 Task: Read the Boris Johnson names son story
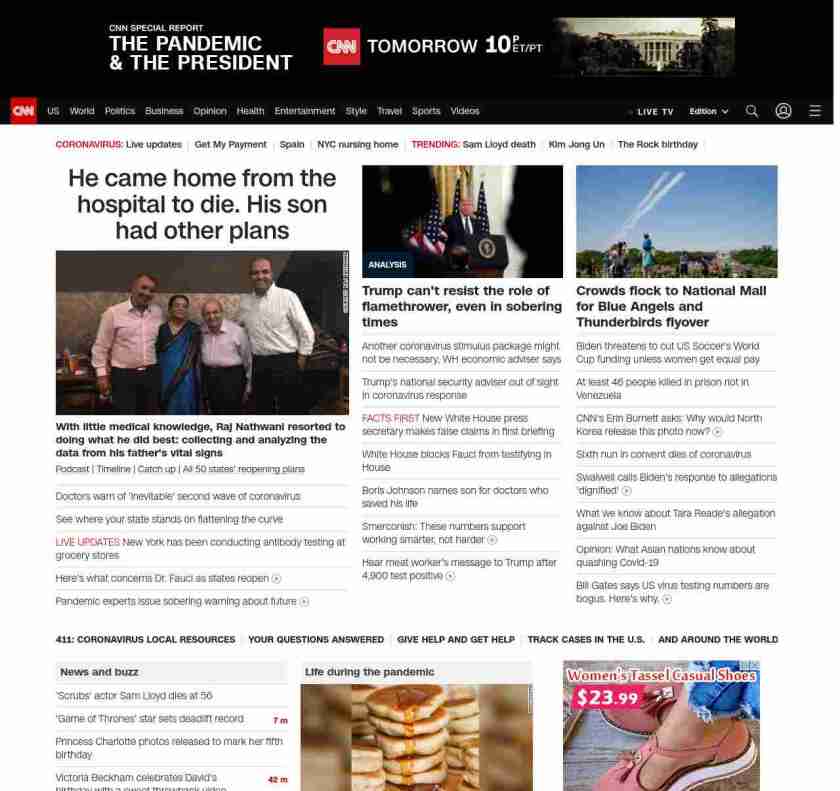coord(455,496)
